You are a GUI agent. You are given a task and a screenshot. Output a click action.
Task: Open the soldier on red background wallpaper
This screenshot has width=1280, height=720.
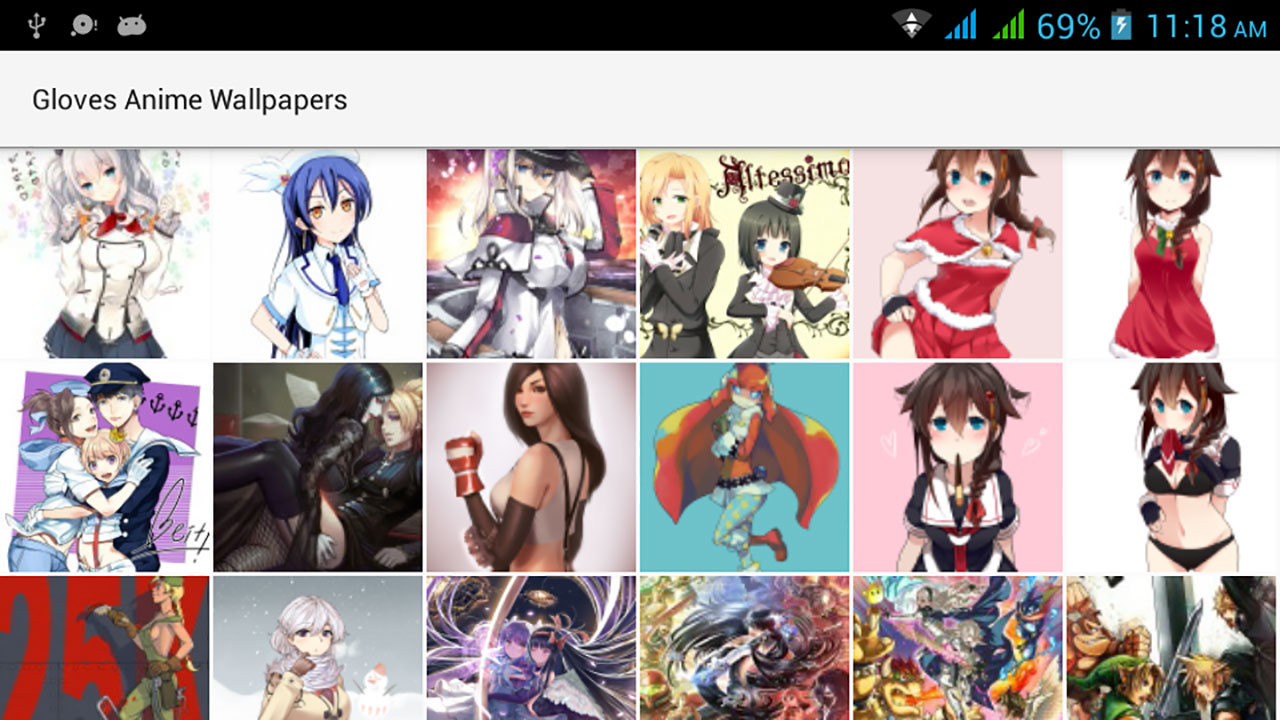pos(105,648)
